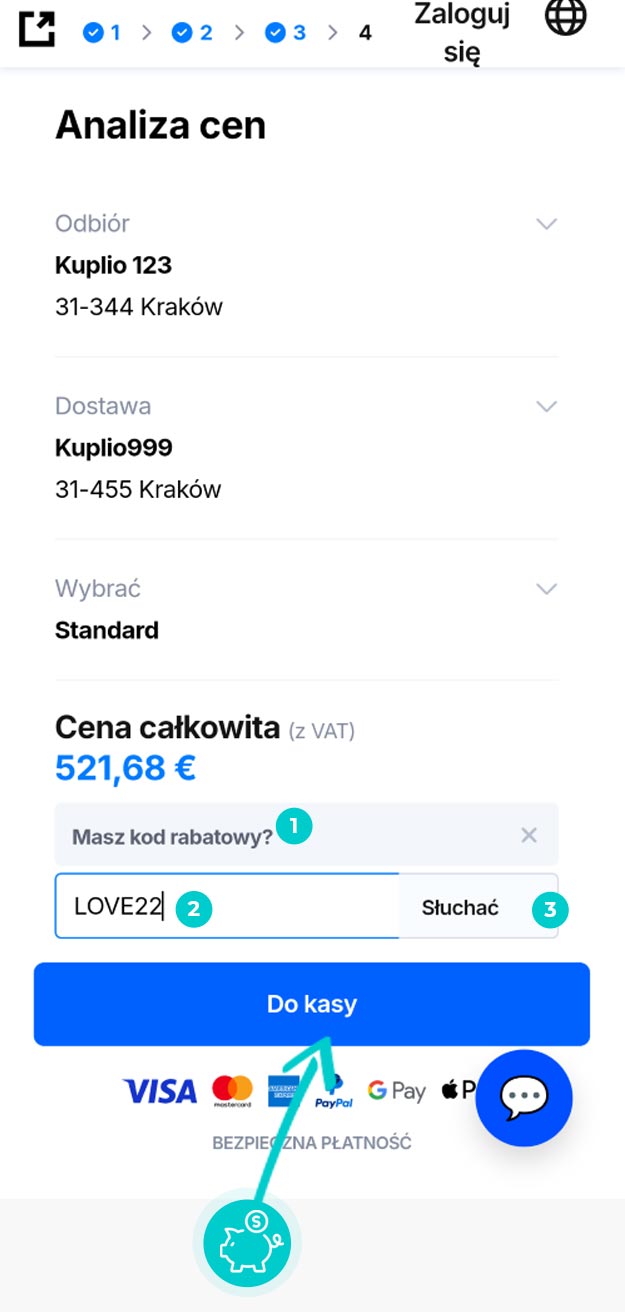Open the language globe menu
The height and width of the screenshot is (1312, 625).
[565, 16]
